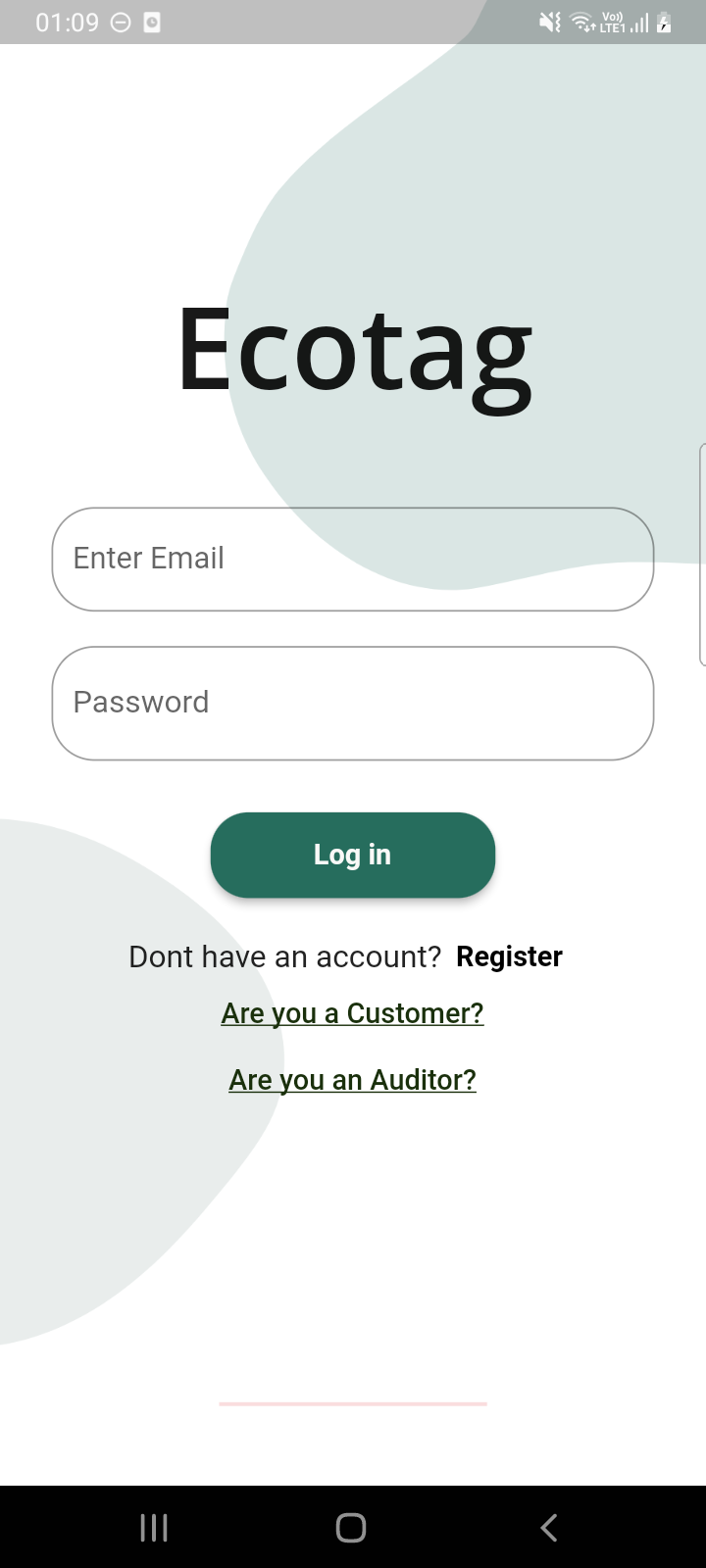Screen dimensions: 706x1568
Task: Open the Register option
Action: [509, 955]
